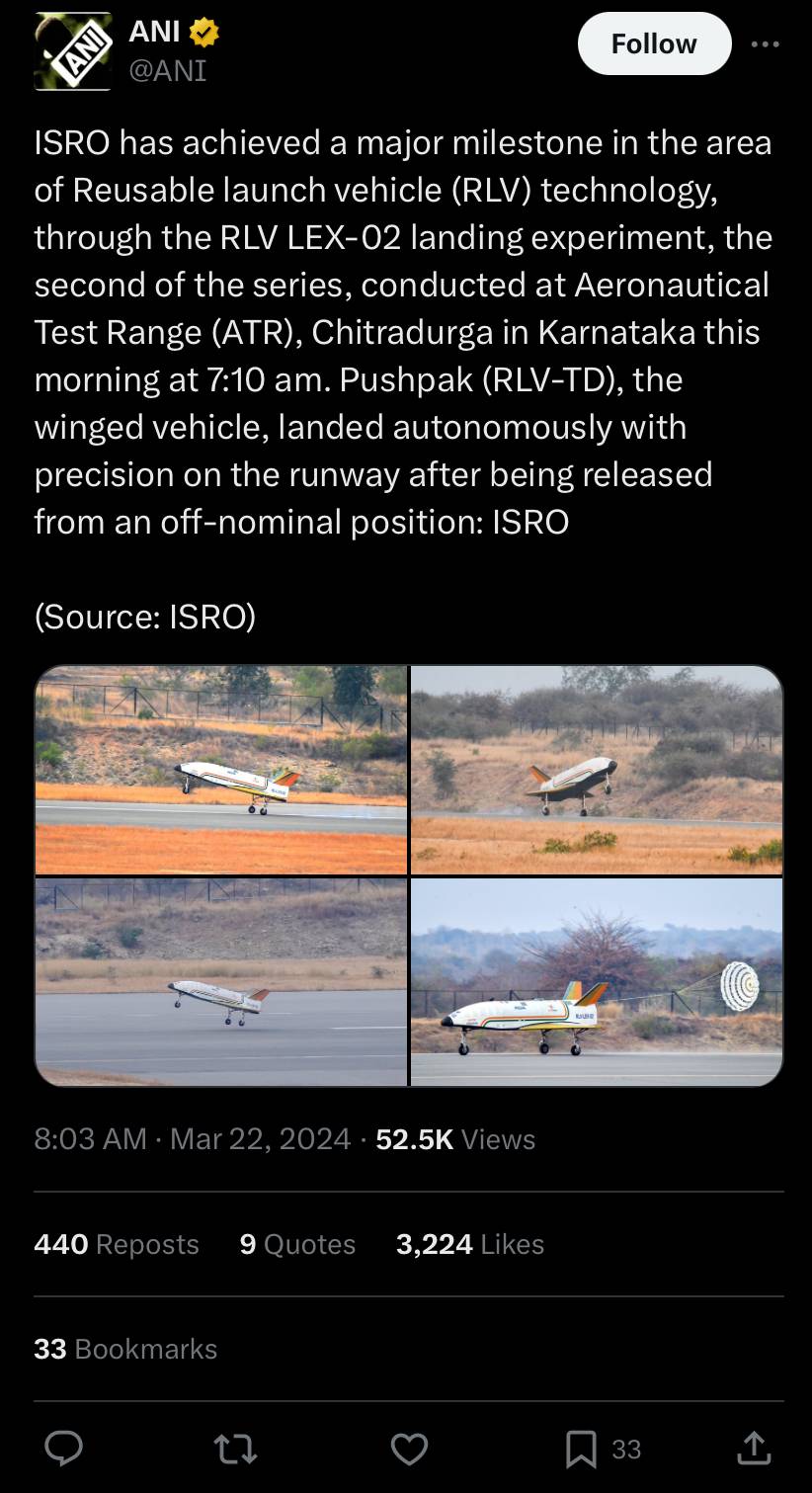View the 9 Quotes
Screen dimensions: 812x1493
pyautogui.click(x=297, y=1244)
